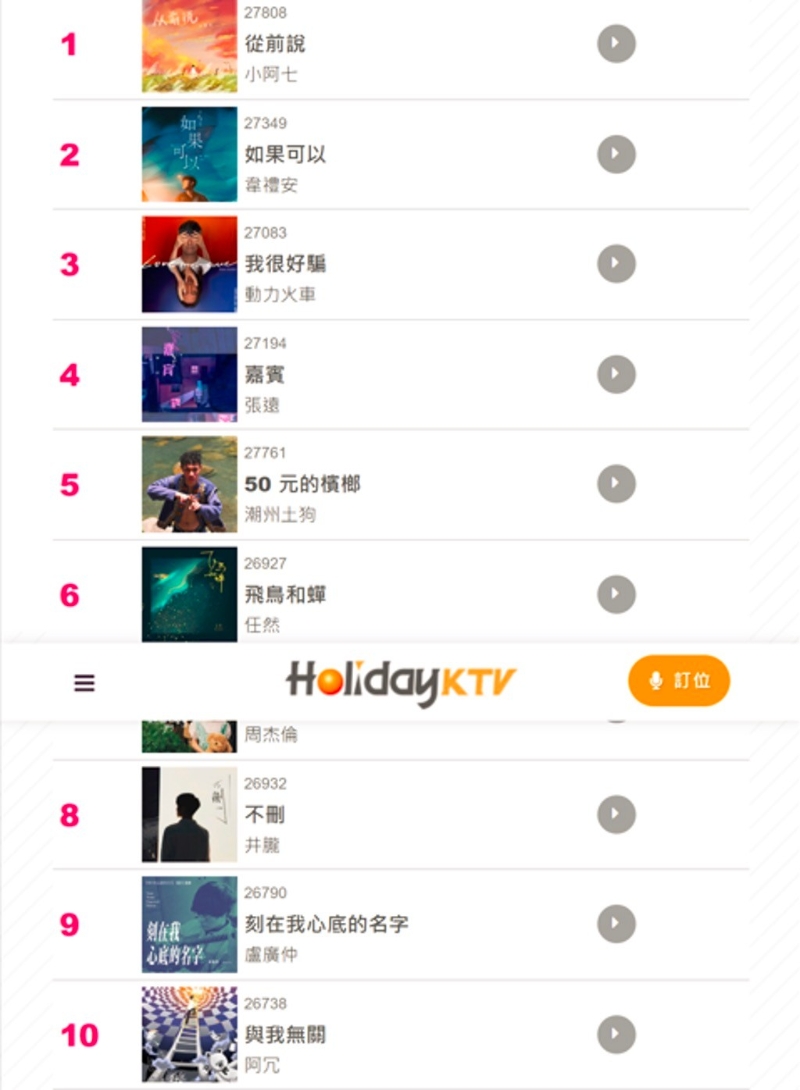Screen dimensions: 800x1090
Task: Play the song 不刪
Action: 616,814
